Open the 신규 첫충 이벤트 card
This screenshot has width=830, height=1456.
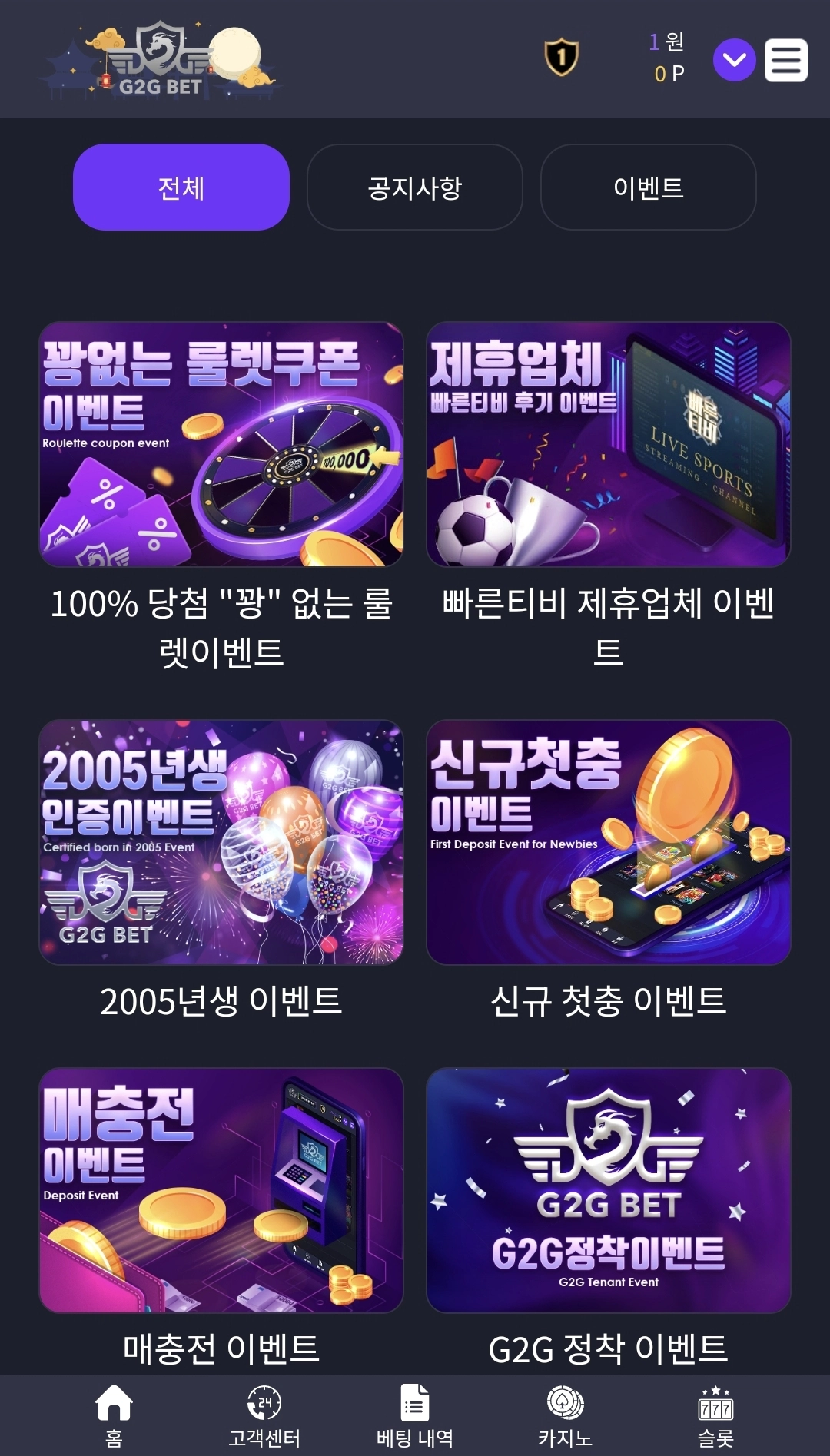tap(609, 842)
